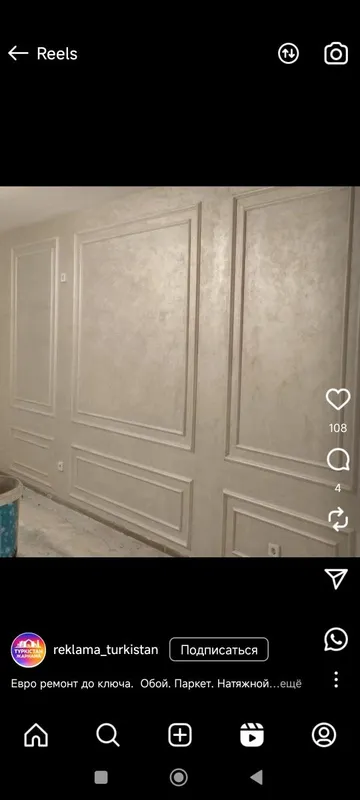360x800 pixels.
Task: Create a new post with the plus tab
Action: click(180, 735)
